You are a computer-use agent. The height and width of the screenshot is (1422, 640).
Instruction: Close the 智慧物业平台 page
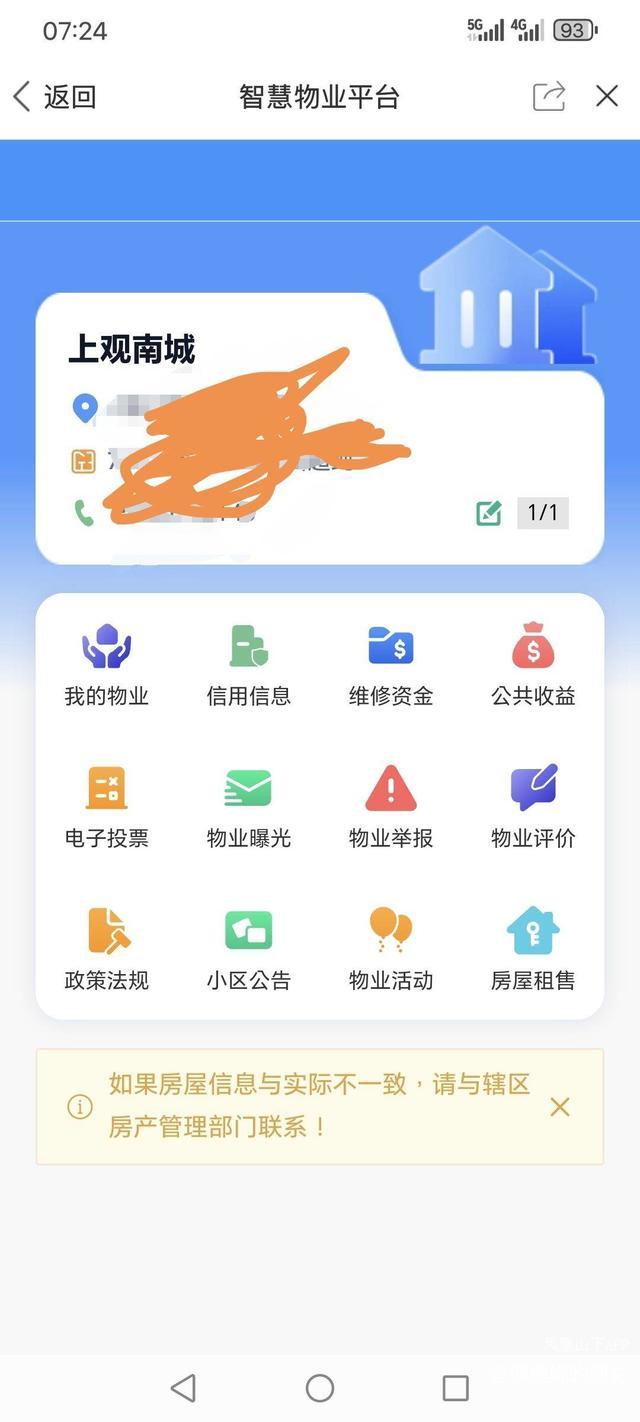pyautogui.click(x=607, y=96)
